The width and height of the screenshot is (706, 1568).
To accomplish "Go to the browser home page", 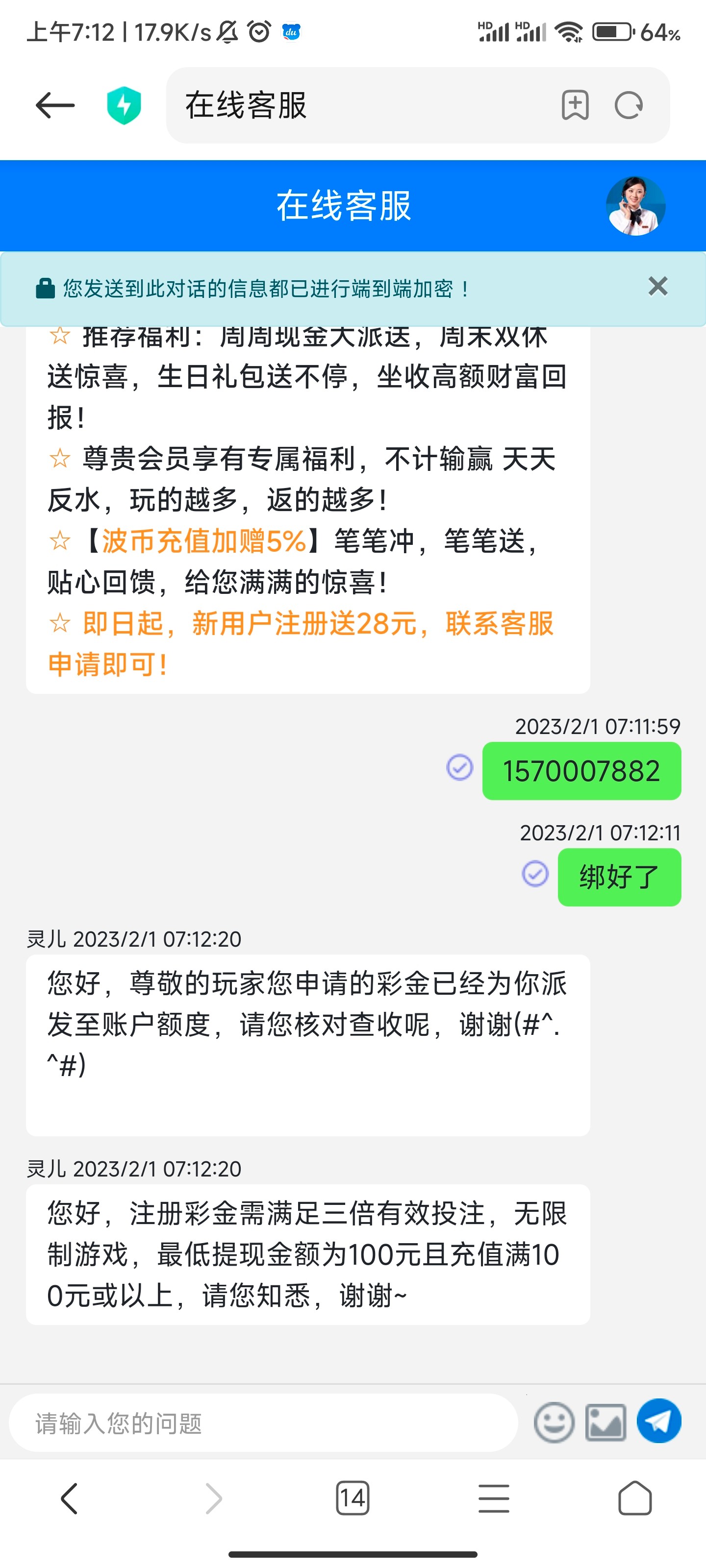I will pyautogui.click(x=635, y=1498).
